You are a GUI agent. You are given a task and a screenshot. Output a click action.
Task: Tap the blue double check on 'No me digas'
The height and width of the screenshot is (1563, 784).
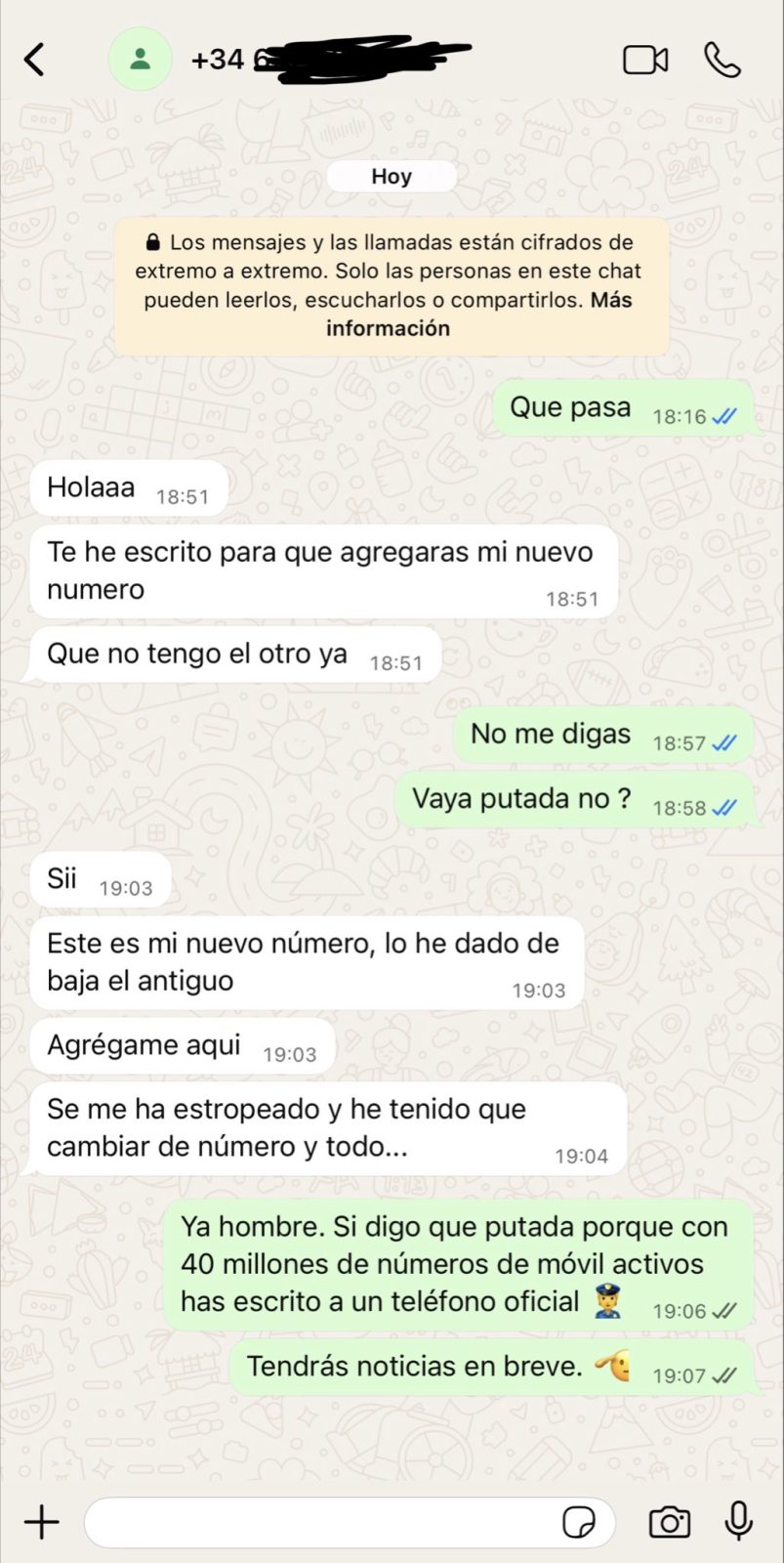[723, 742]
